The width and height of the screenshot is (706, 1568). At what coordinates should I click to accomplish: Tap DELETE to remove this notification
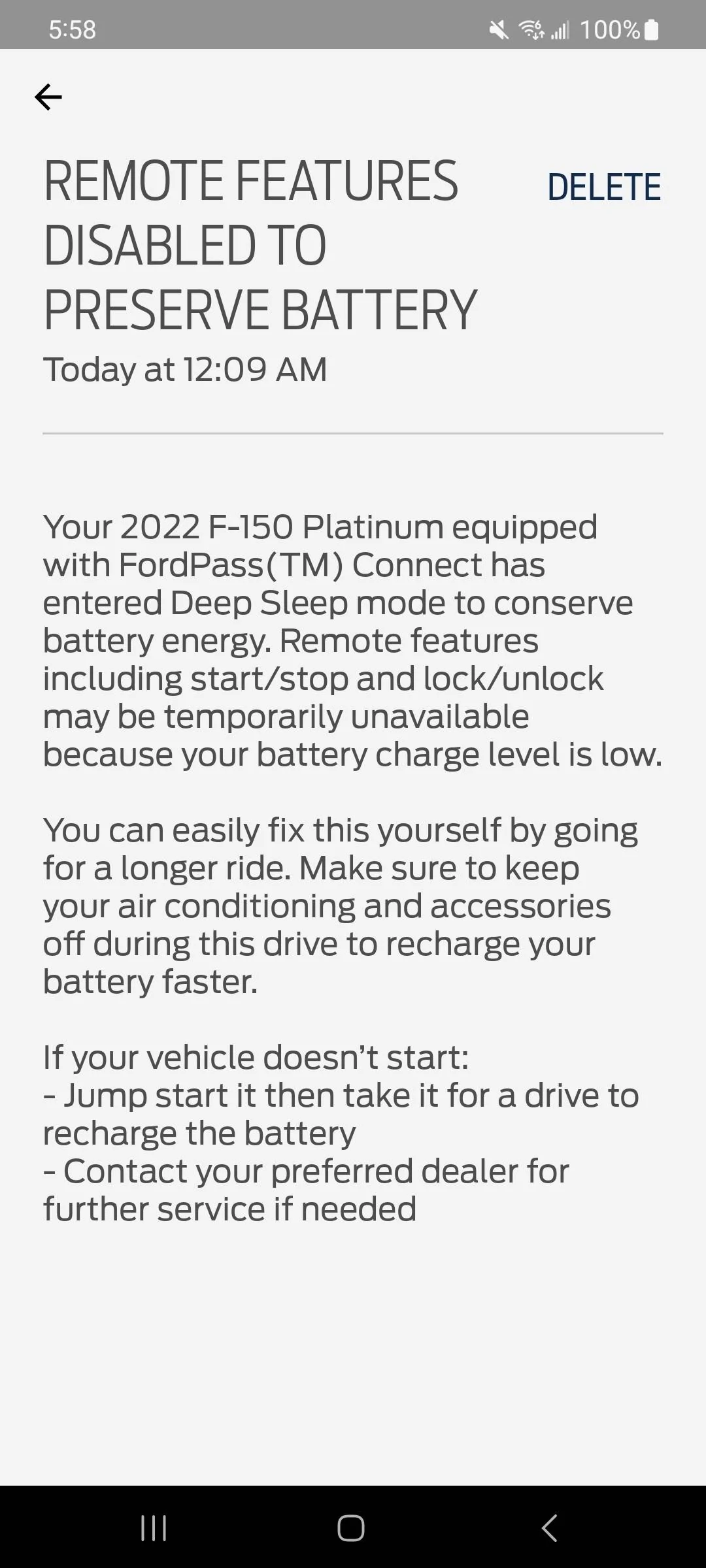pos(604,187)
